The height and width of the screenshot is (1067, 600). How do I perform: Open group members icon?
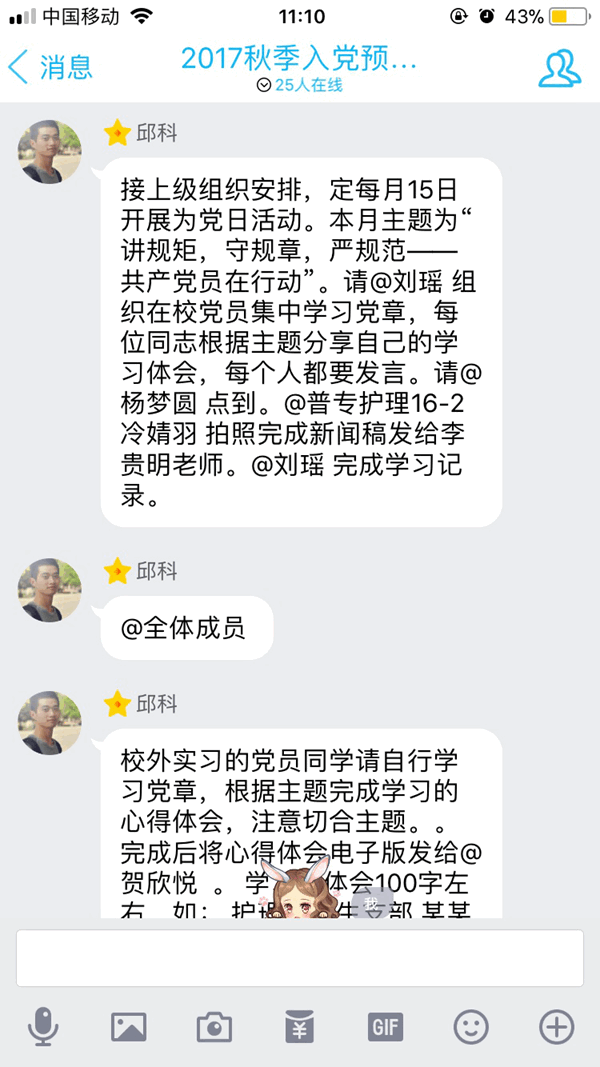tap(560, 67)
